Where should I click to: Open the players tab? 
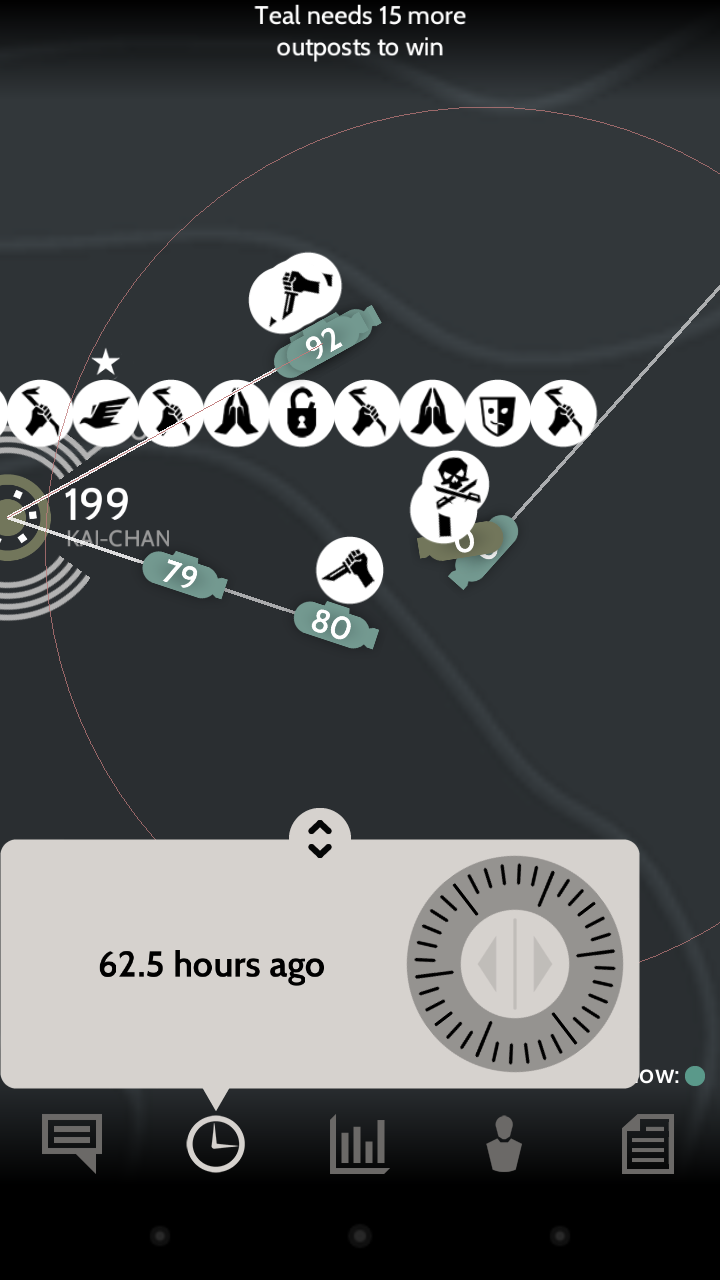504,1143
